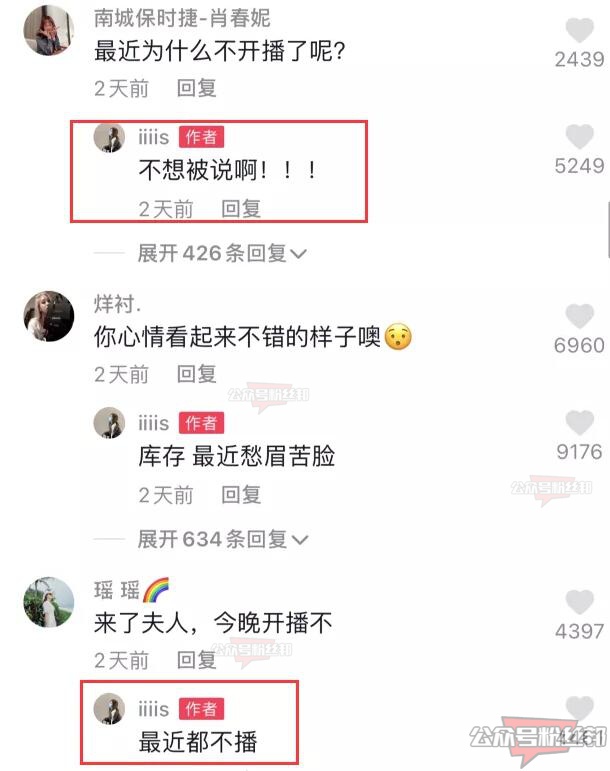Viewport: 610px width, 771px height.
Task: Open 南城保时捷-肖春妮's profile avatar
Action: point(48,30)
